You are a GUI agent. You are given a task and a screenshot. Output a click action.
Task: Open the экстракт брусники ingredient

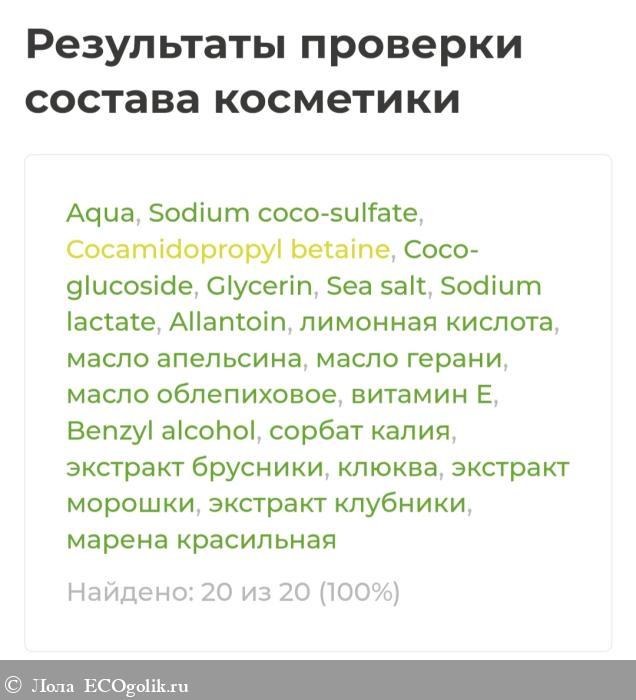tap(195, 468)
